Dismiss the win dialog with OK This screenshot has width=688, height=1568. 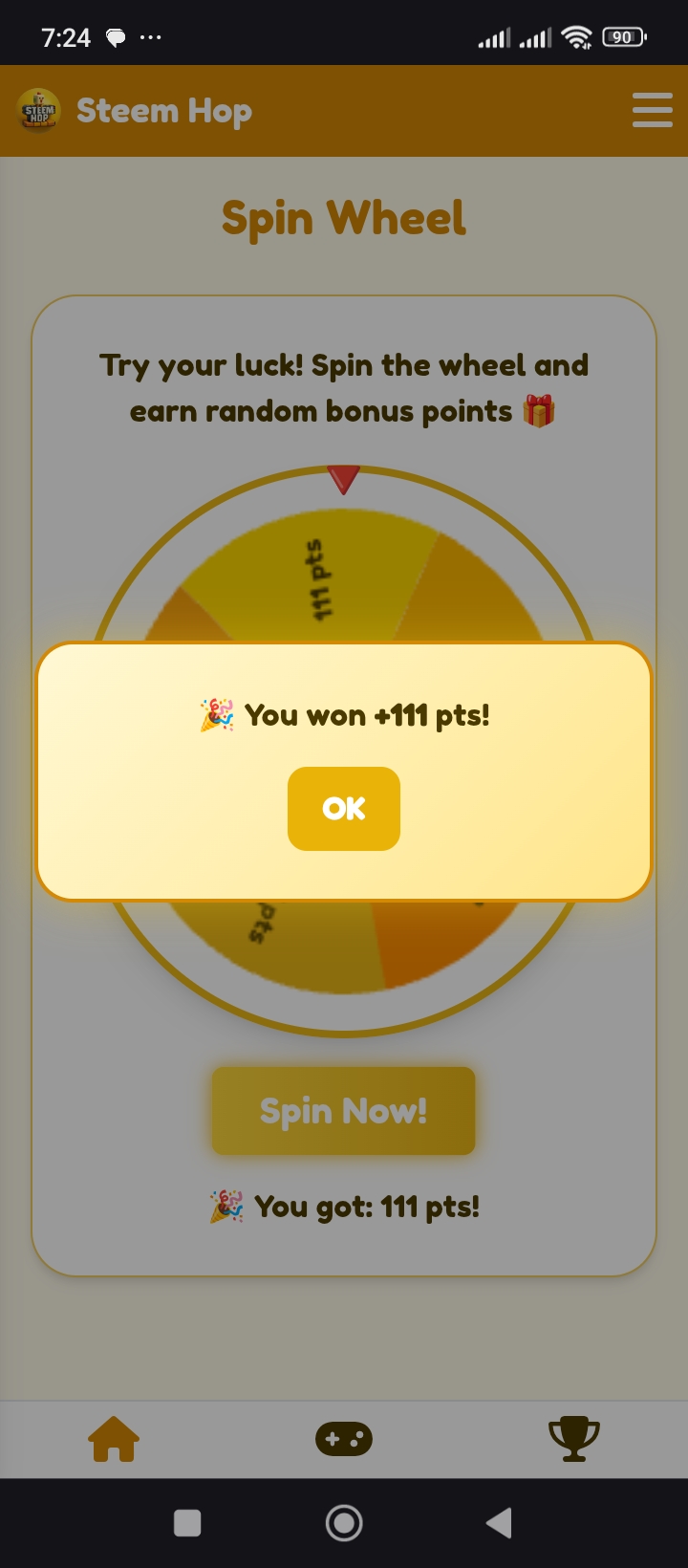point(344,809)
